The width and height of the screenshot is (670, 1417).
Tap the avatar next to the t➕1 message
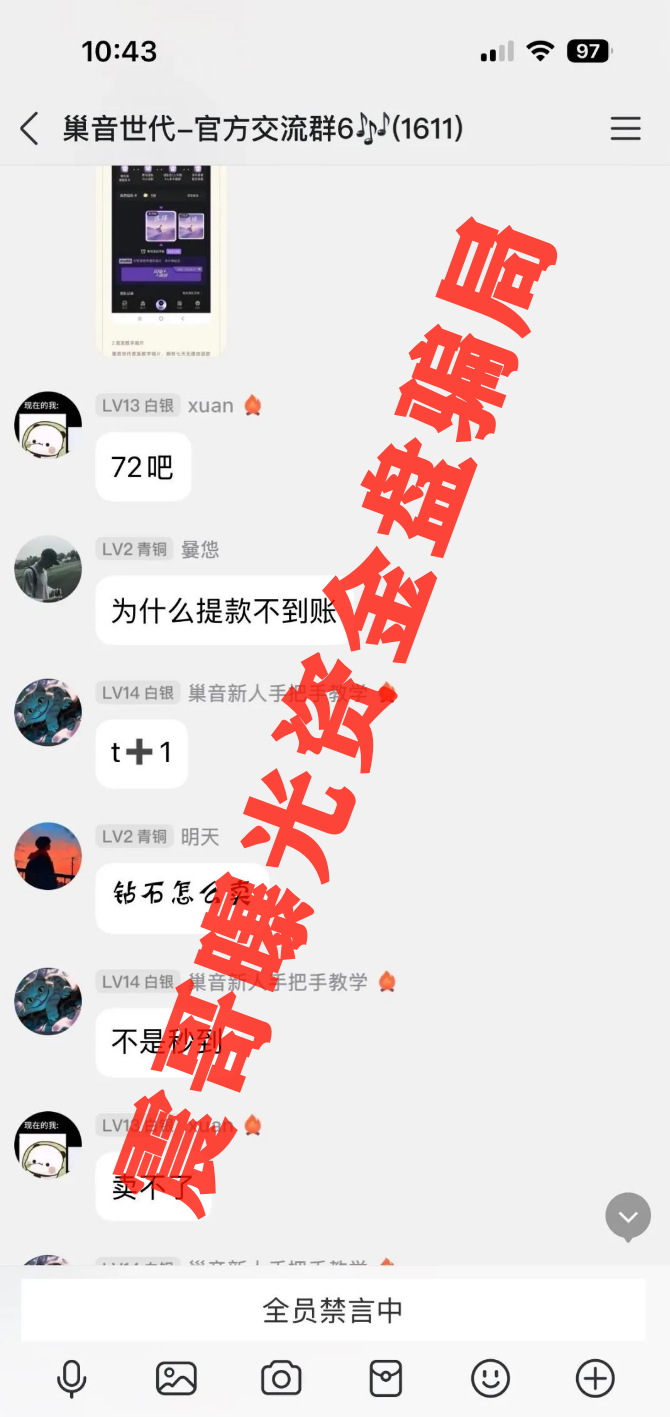tap(48, 712)
